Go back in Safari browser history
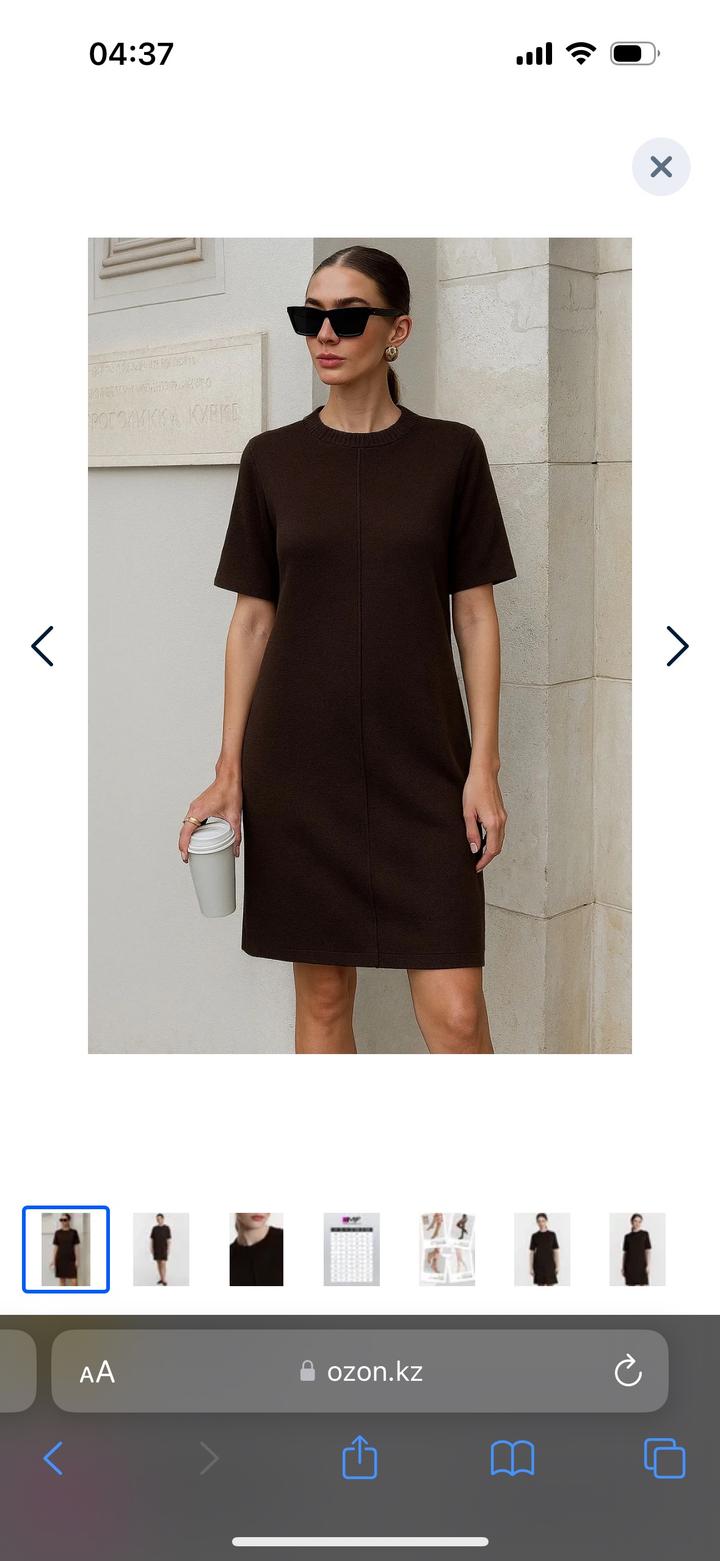720x1561 pixels. (x=54, y=1459)
